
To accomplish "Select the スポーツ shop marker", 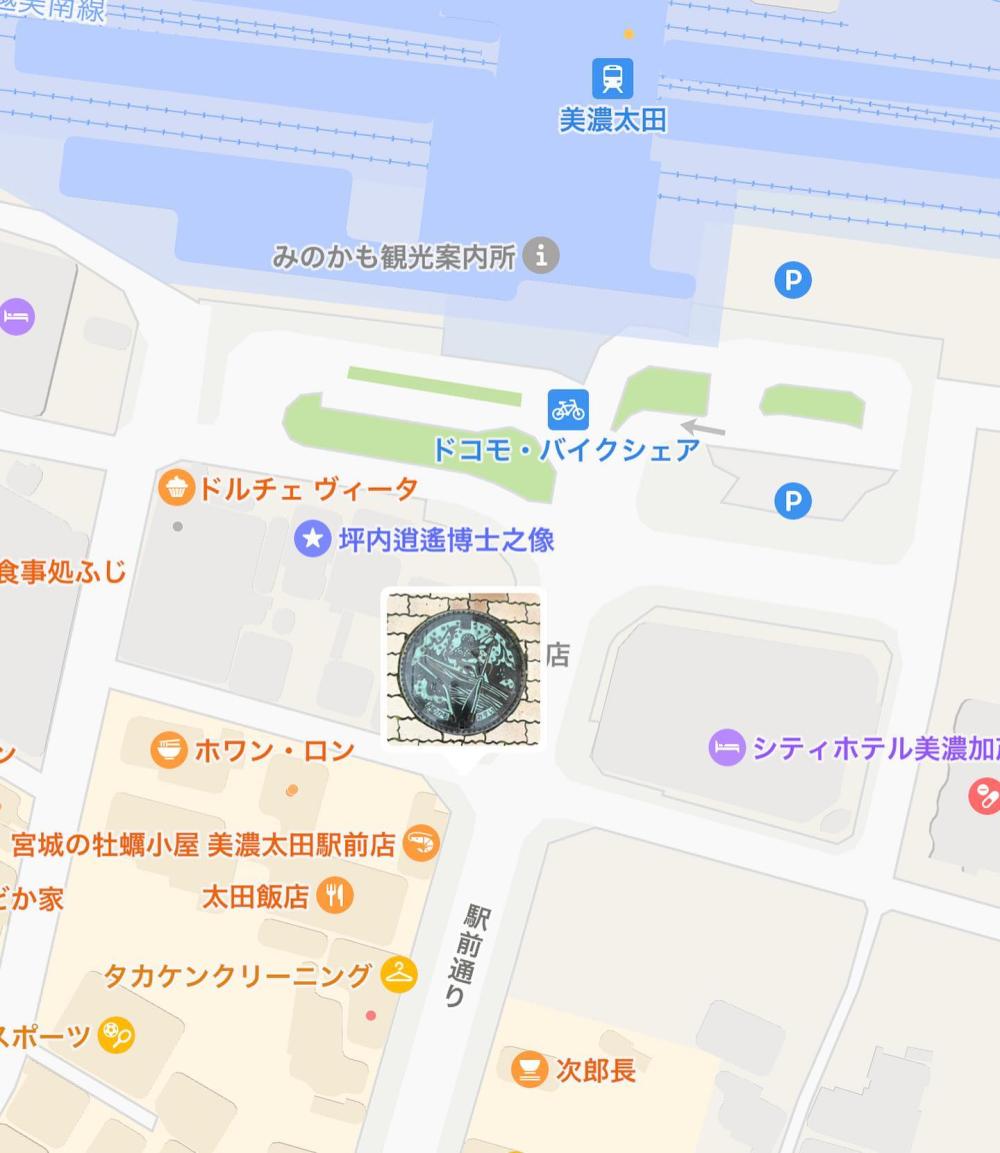I will pyautogui.click(x=116, y=1034).
